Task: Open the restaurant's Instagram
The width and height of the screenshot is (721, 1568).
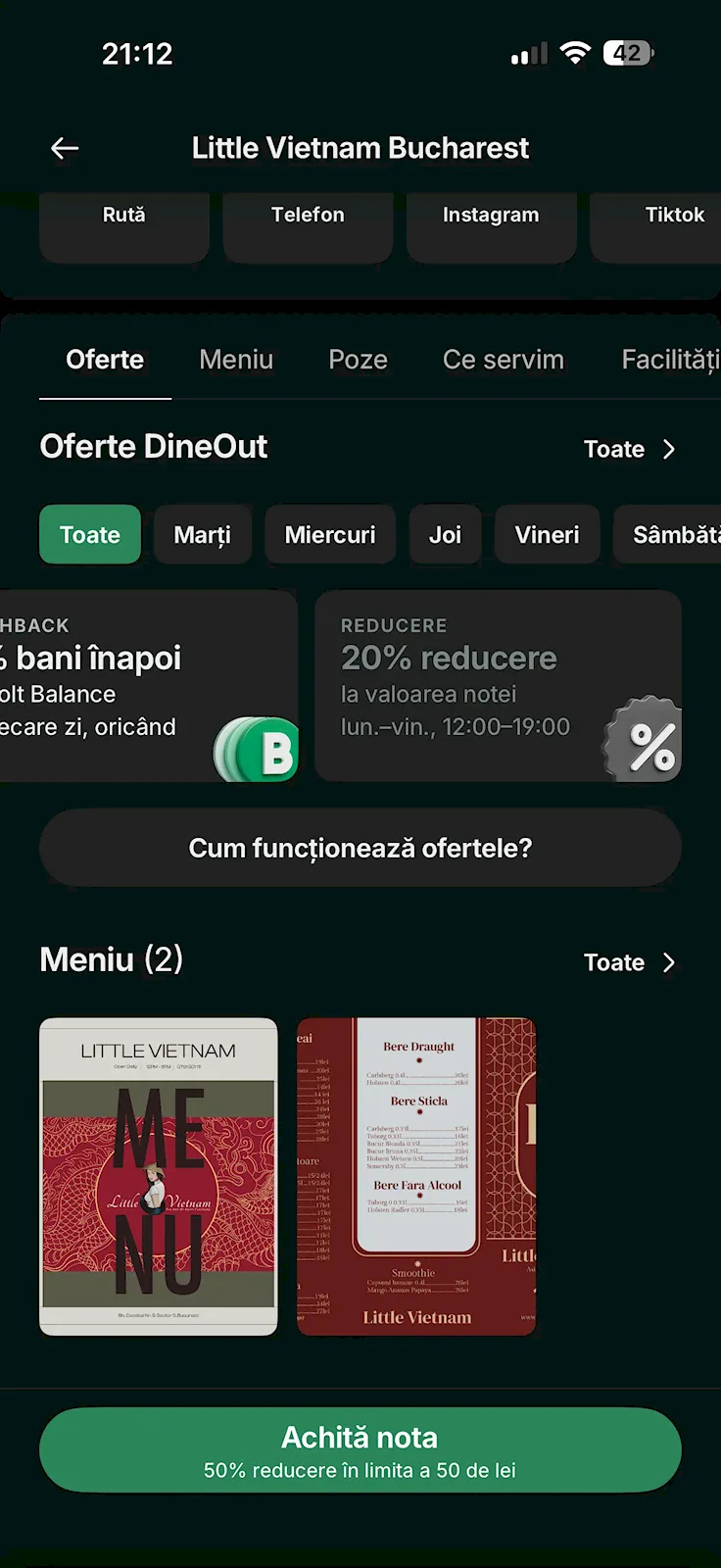Action: (491, 220)
